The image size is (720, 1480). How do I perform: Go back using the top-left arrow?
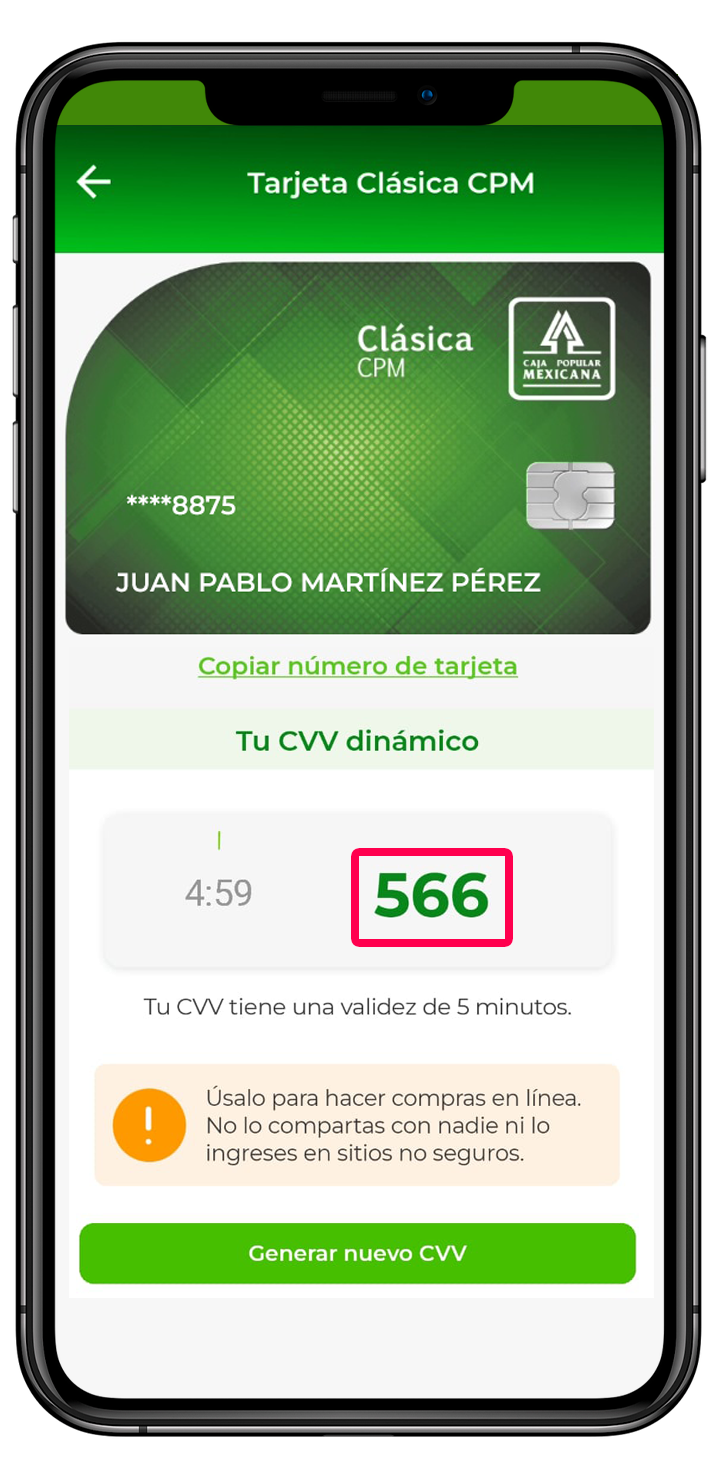pos(94,182)
